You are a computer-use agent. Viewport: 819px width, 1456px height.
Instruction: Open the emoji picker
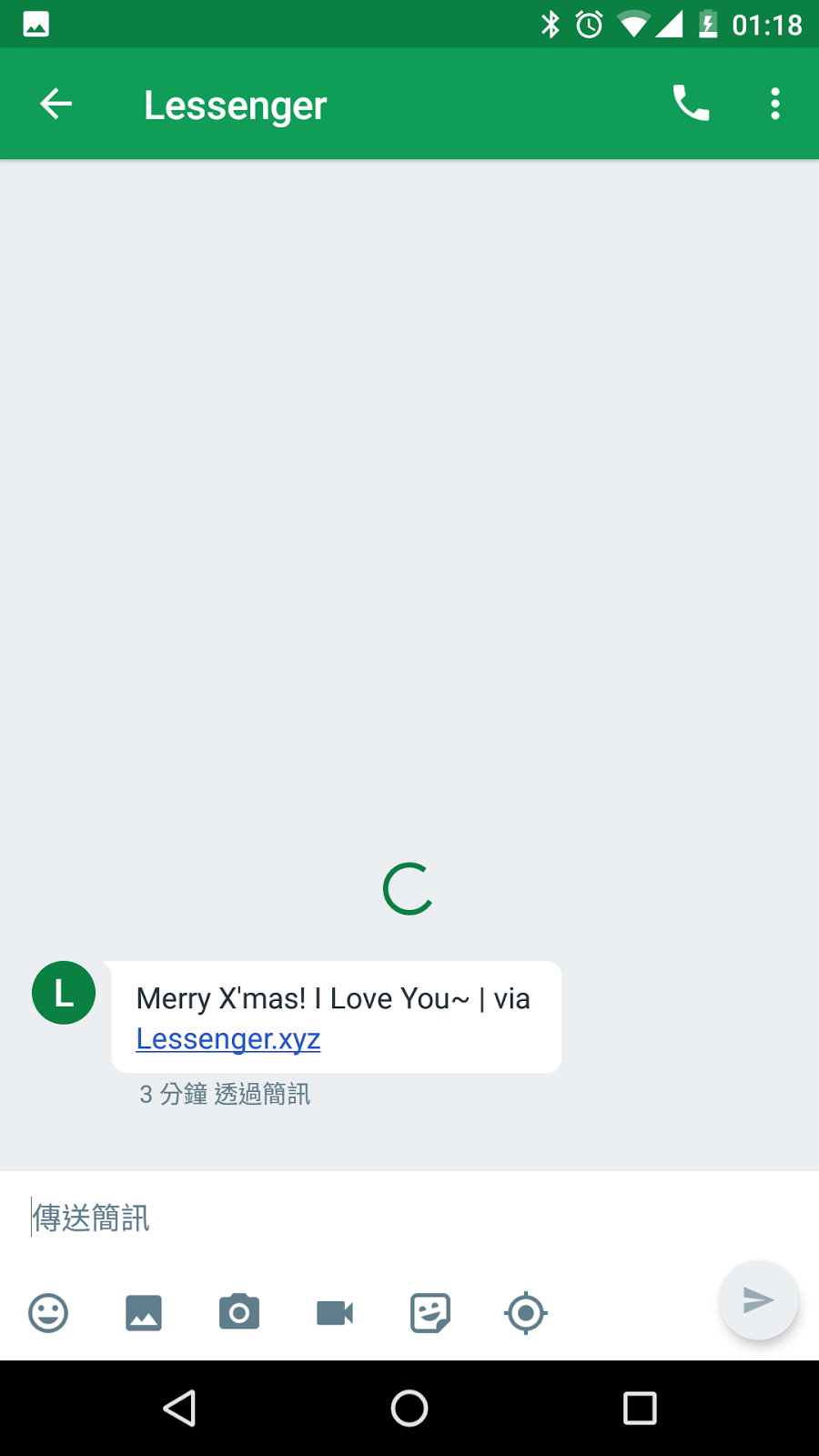pyautogui.click(x=48, y=1313)
